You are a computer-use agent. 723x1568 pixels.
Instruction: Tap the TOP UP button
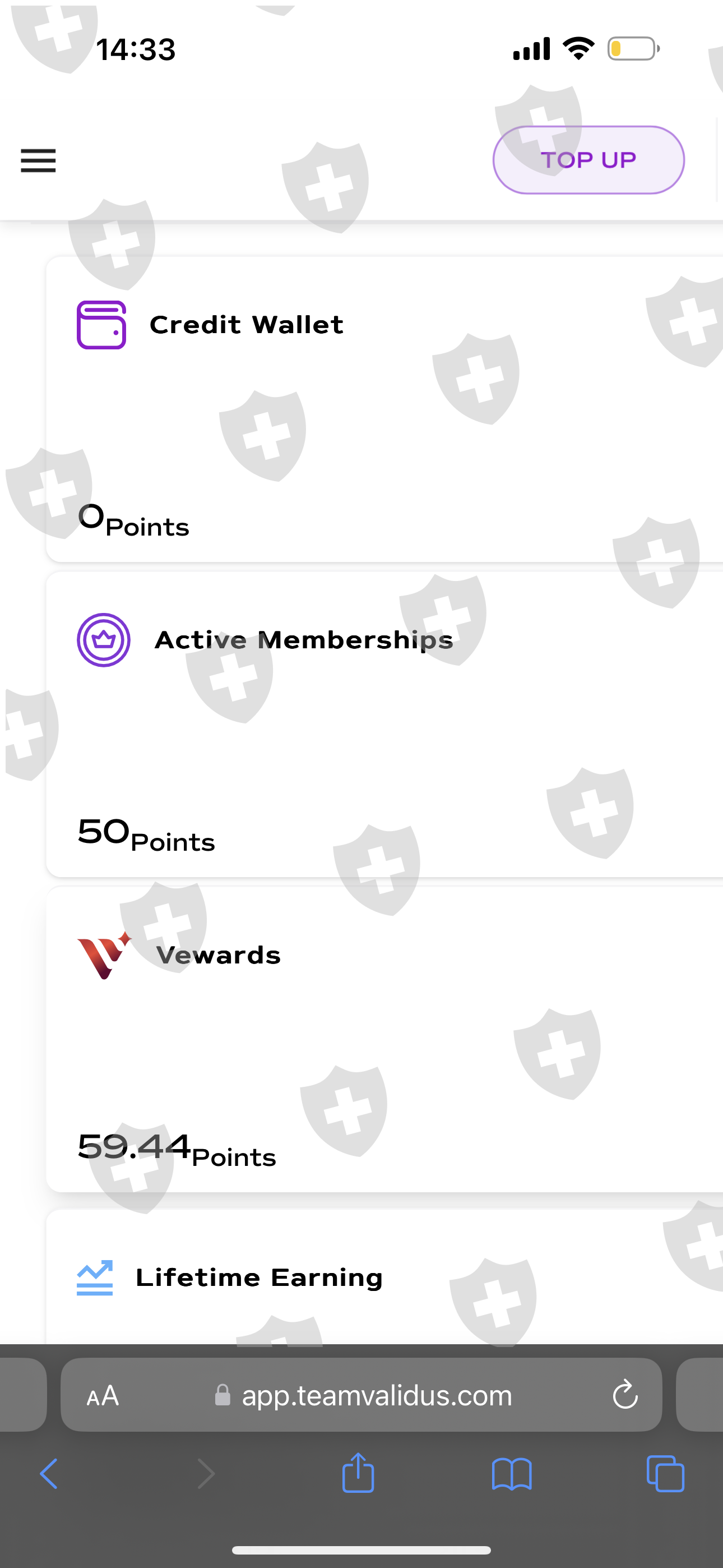(x=588, y=160)
